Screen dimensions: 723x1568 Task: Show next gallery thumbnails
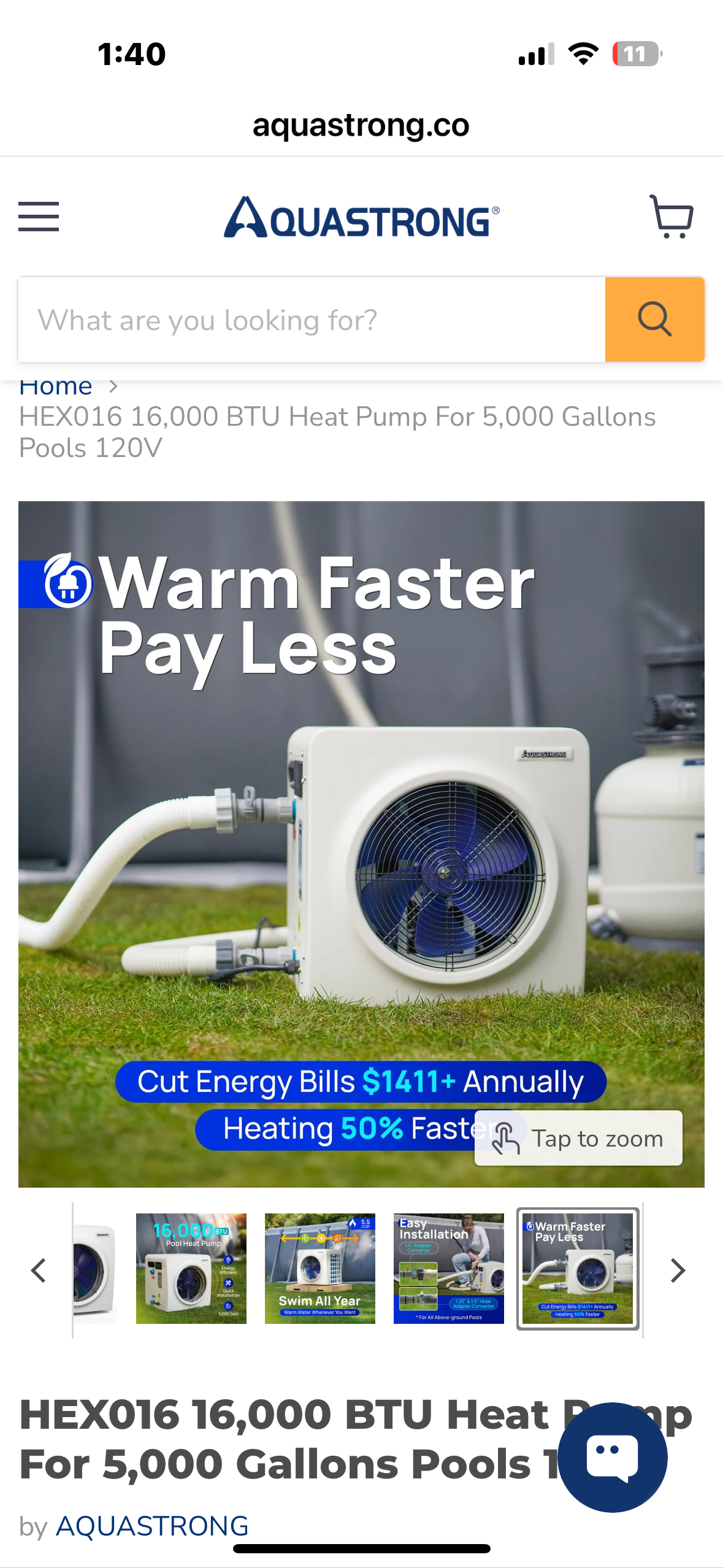tap(677, 1270)
